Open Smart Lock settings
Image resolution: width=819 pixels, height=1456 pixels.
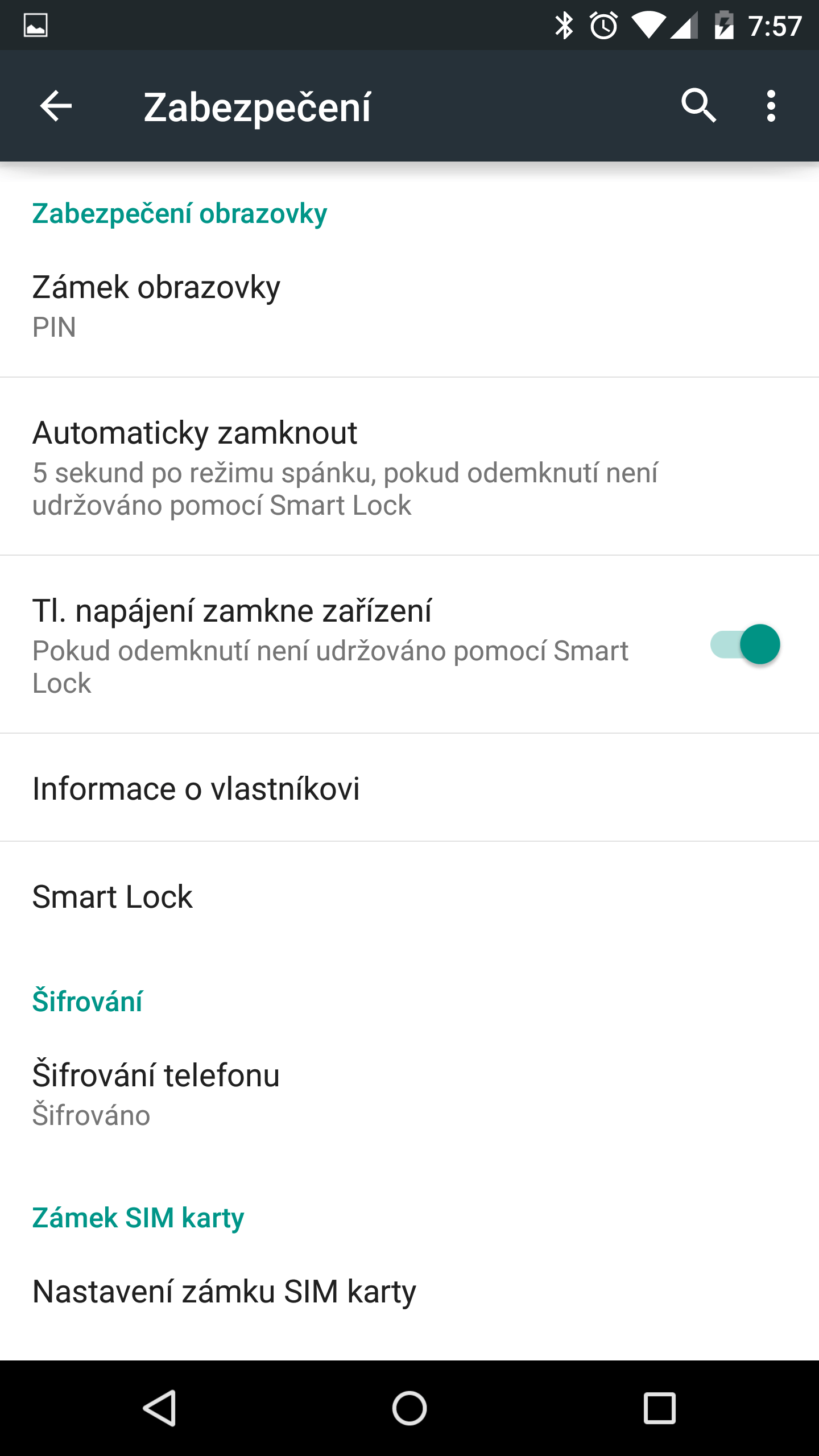tap(409, 896)
